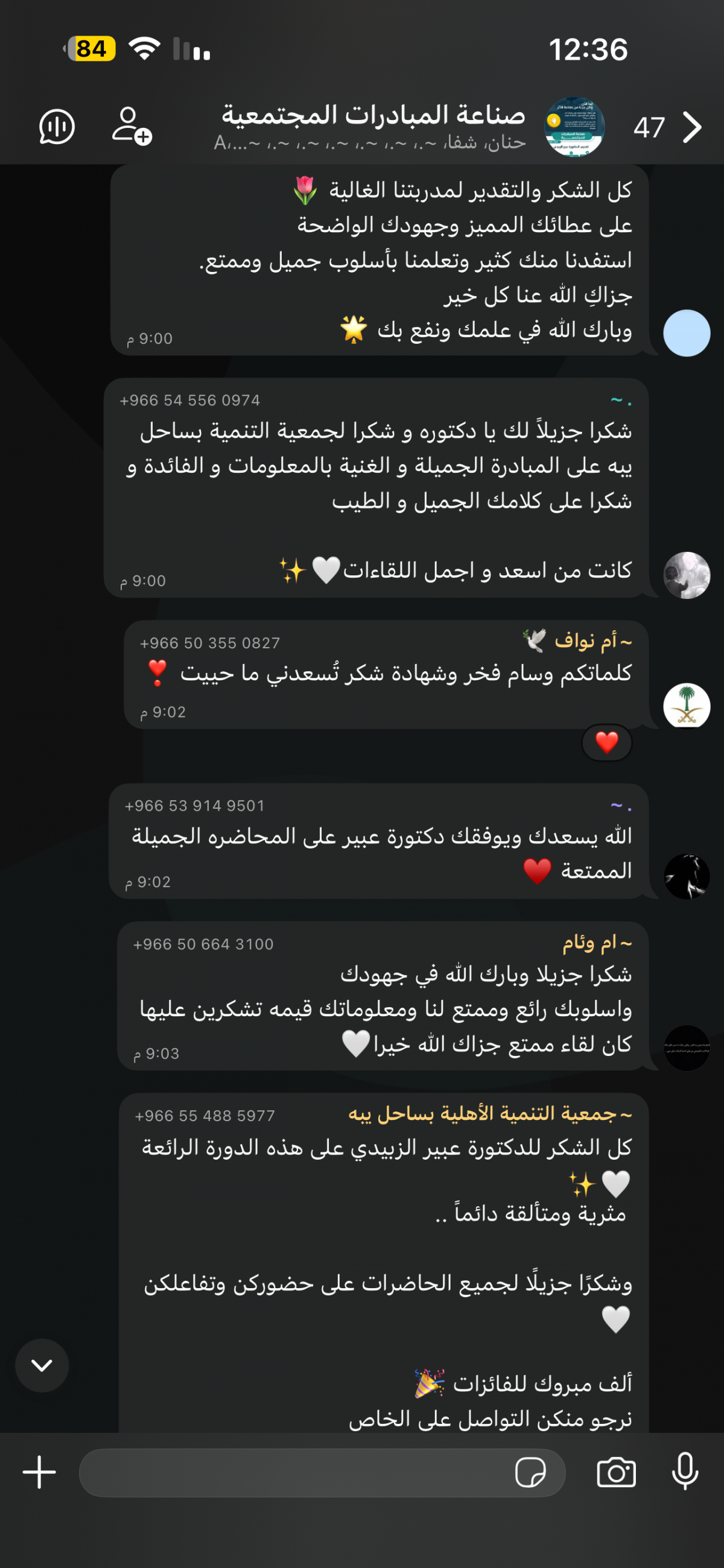Tap the phone number +966 53 914 9501
Viewport: 724px width, 1568px height.
[x=195, y=806]
